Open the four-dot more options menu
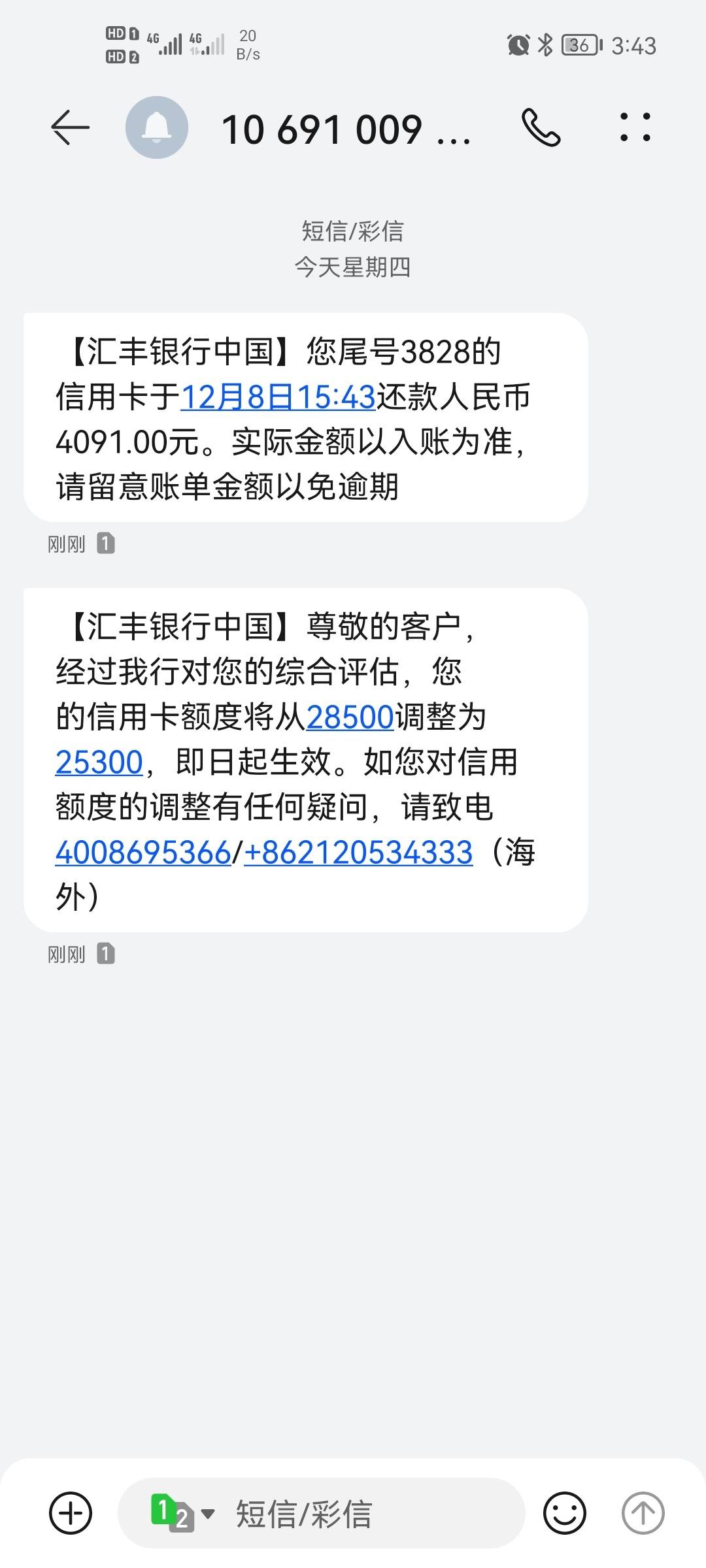The height and width of the screenshot is (1568, 706). (635, 127)
